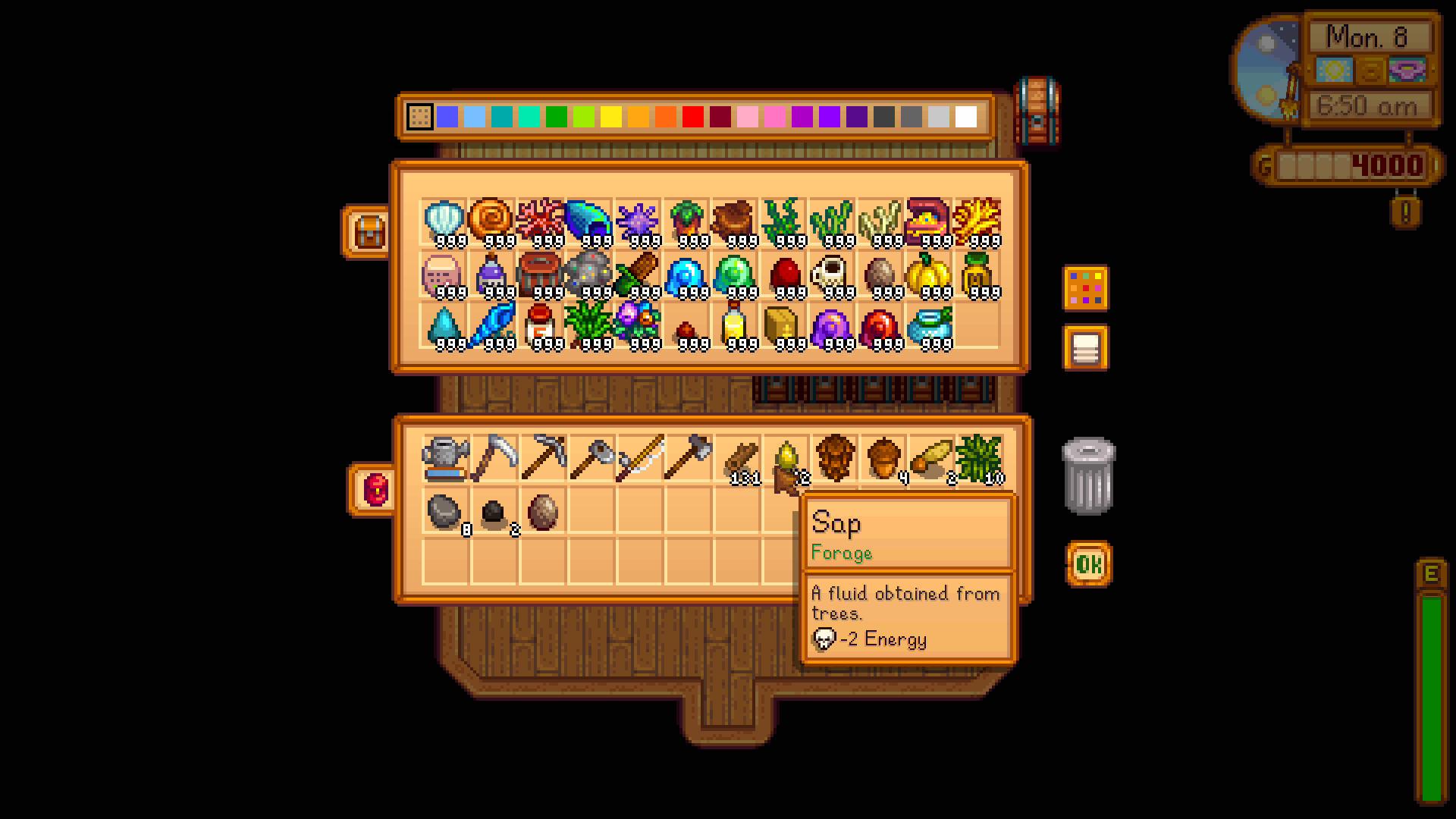Pick the yellow color swatch

pos(610,117)
